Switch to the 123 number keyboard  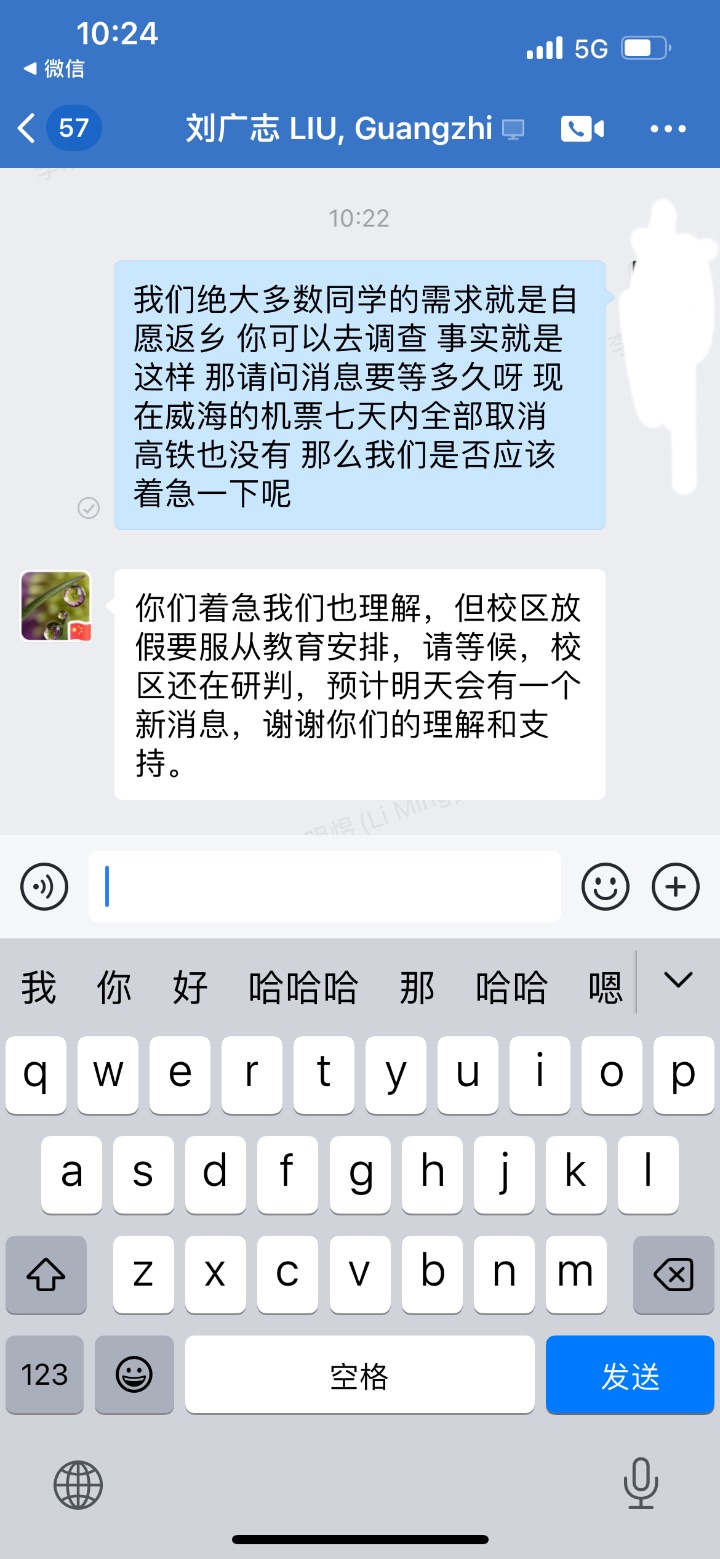[45, 1376]
